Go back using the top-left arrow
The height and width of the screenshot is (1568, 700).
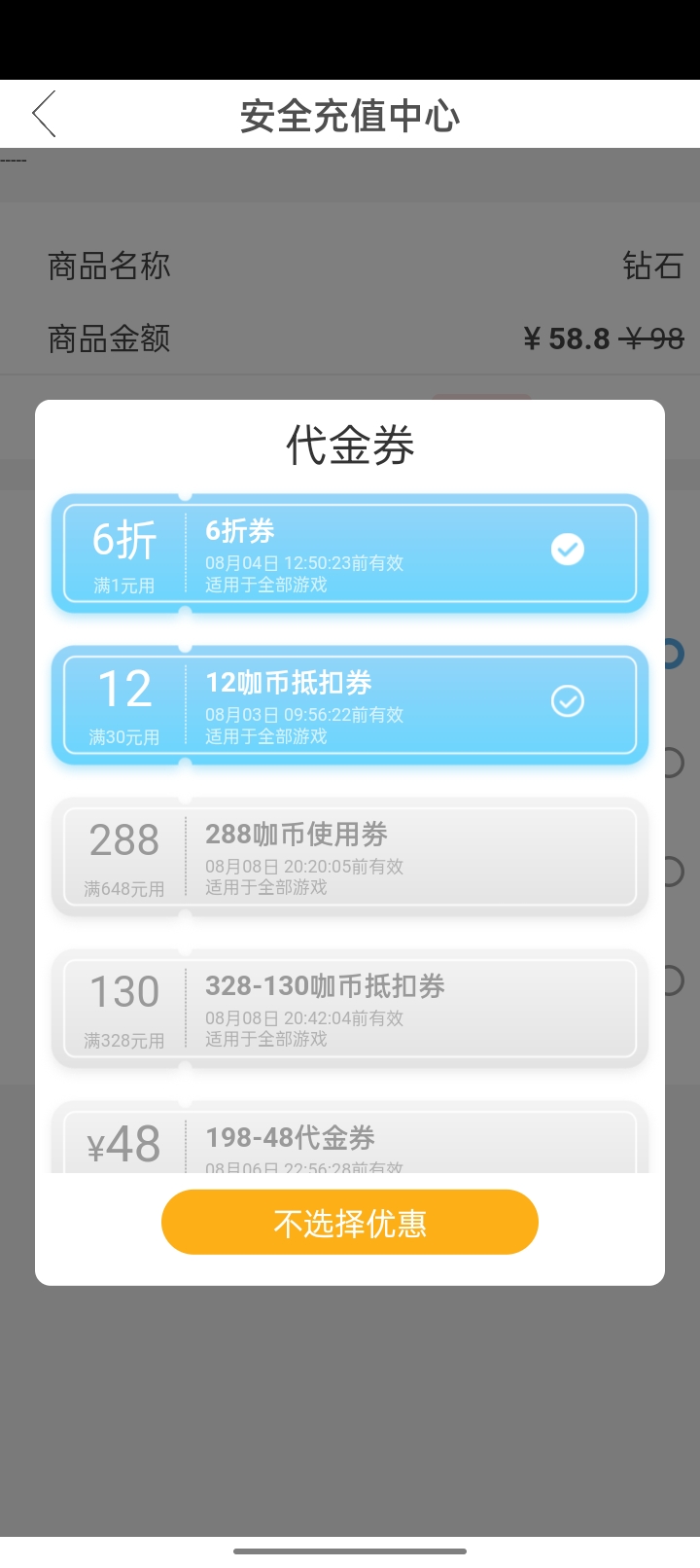45,115
